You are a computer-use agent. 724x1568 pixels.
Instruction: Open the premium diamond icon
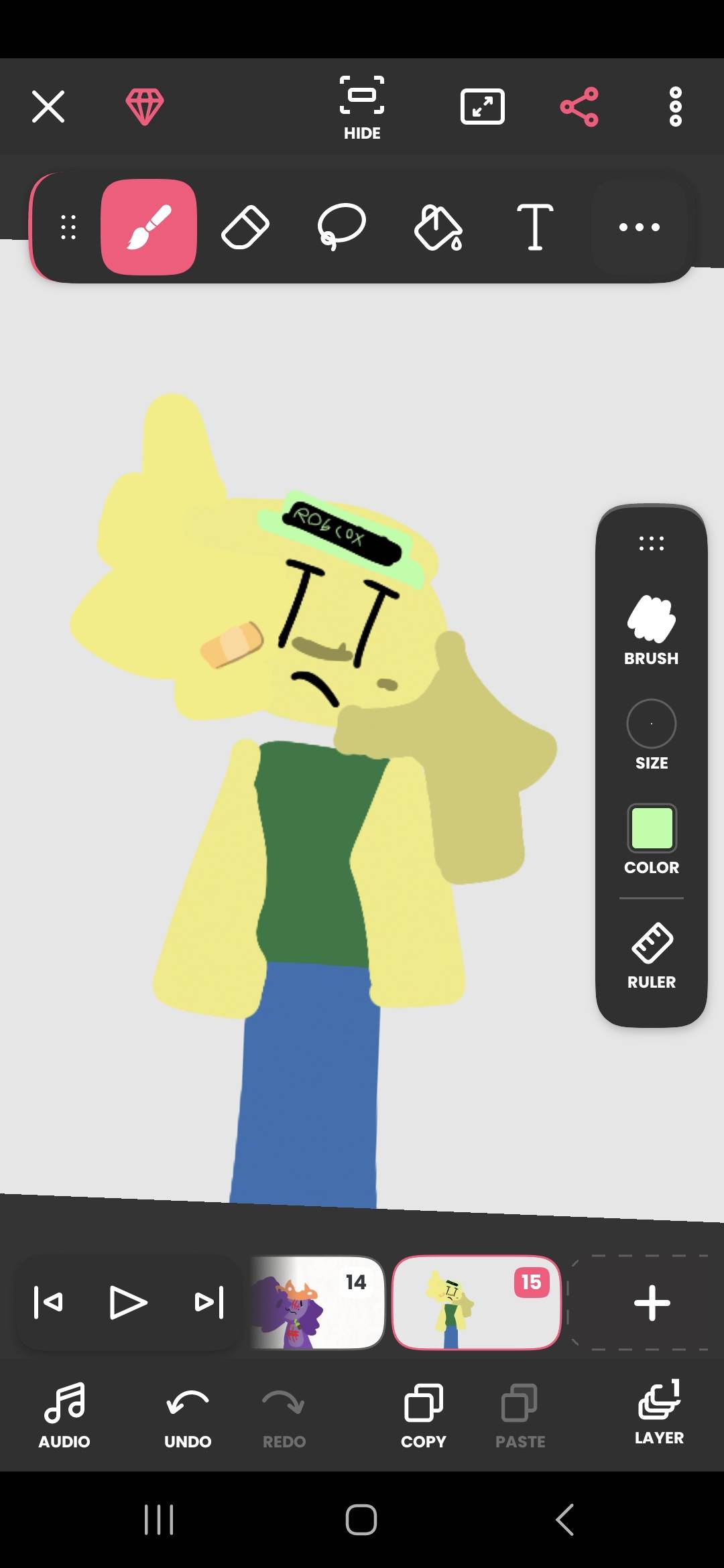click(144, 107)
